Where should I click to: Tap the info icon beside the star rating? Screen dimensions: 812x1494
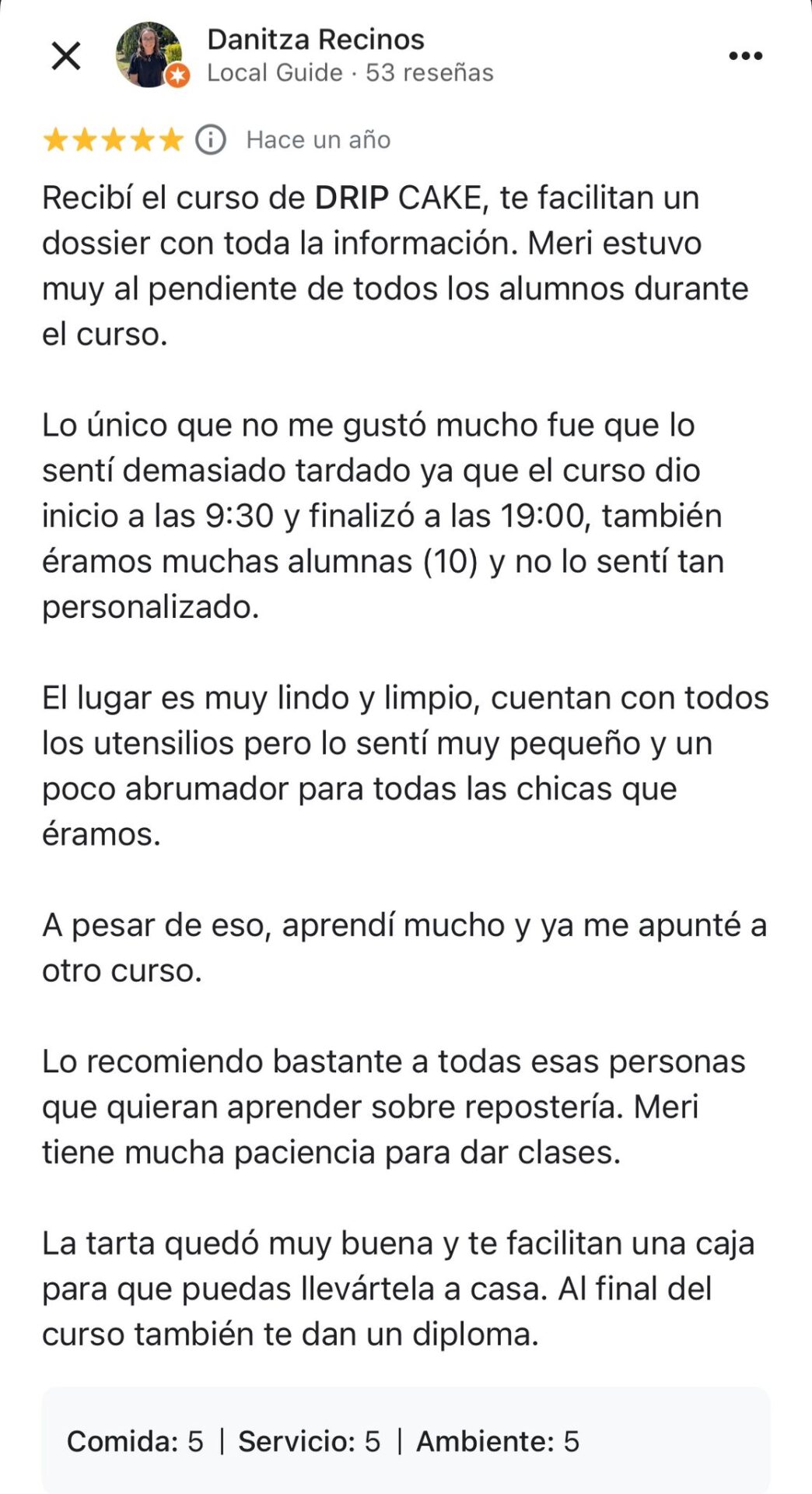pyautogui.click(x=211, y=140)
